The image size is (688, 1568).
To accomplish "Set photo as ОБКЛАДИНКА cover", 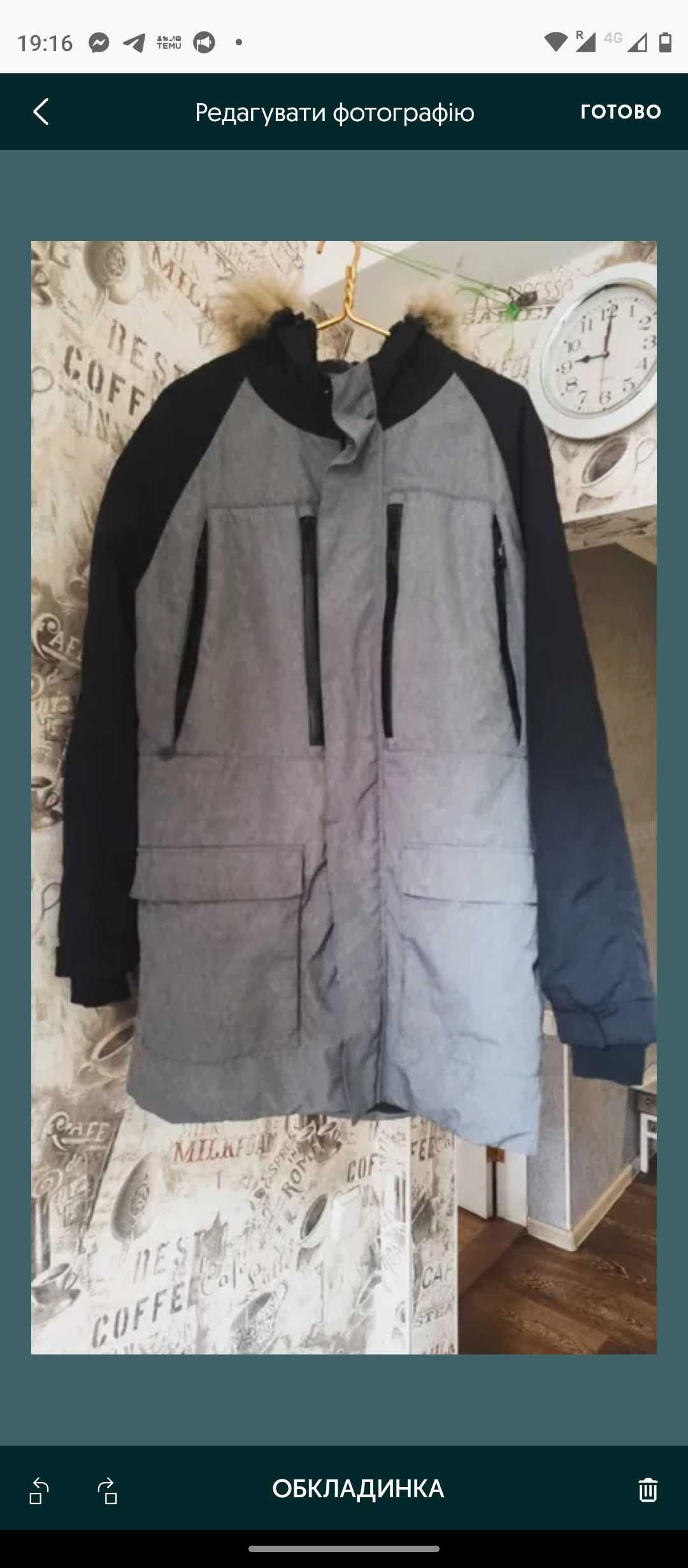I will click(x=358, y=1489).
